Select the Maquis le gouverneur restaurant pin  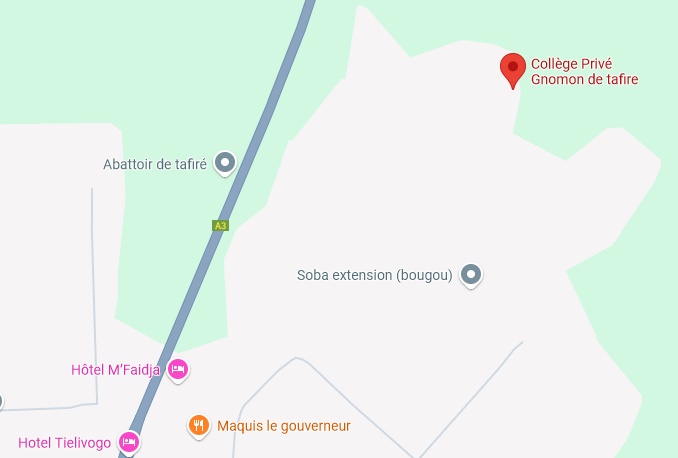click(199, 425)
